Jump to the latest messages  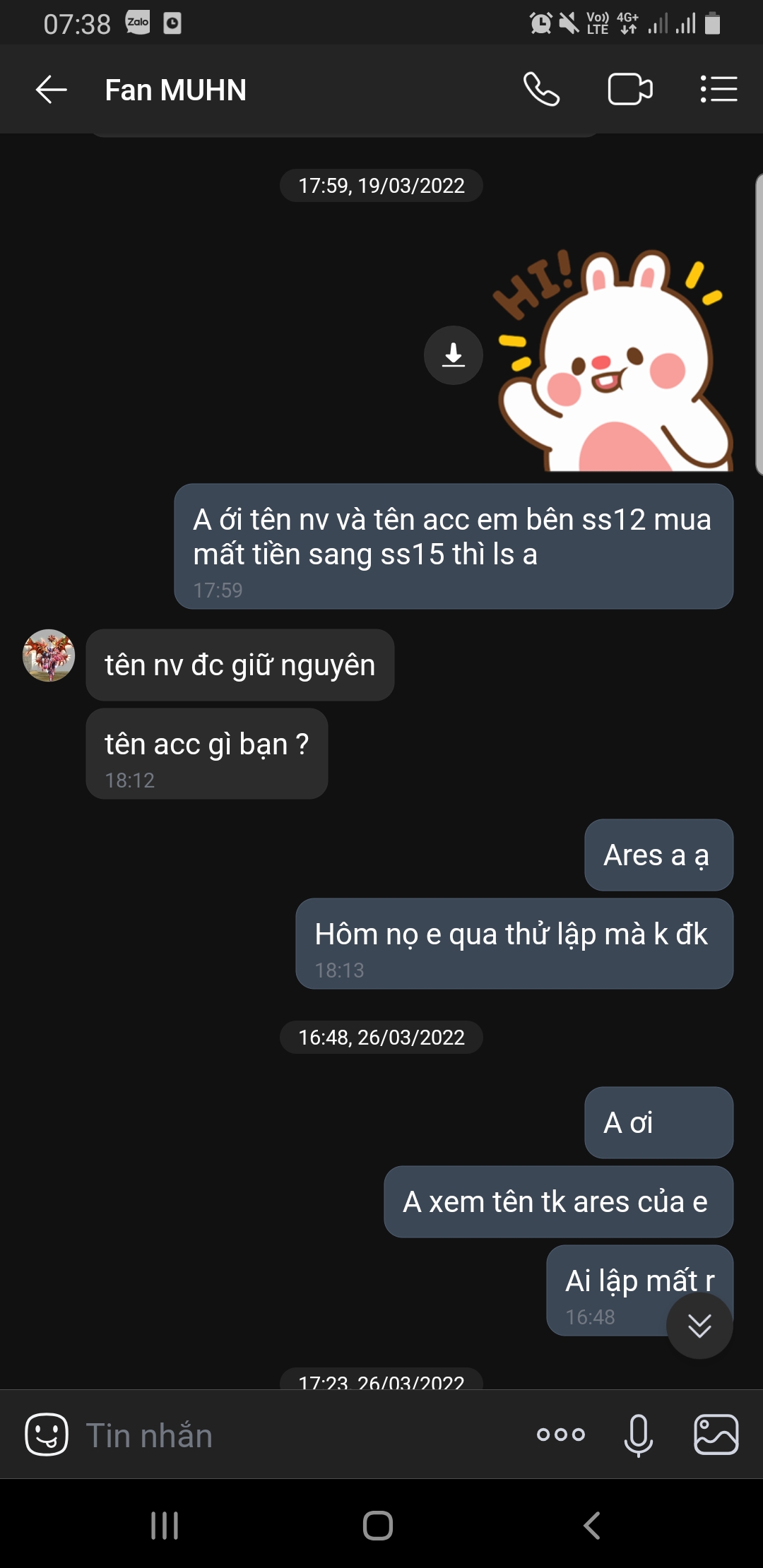[x=699, y=1326]
